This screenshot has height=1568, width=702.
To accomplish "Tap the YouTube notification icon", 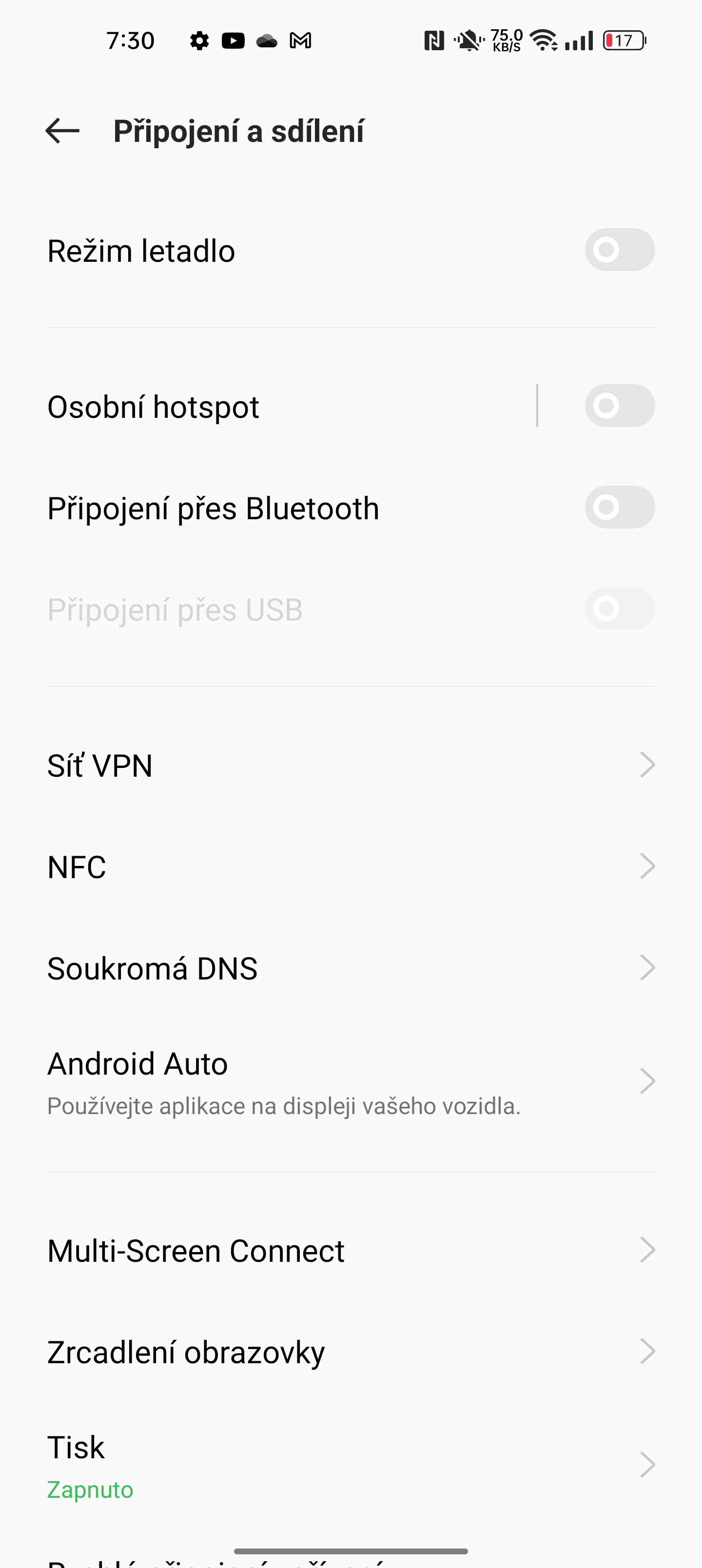I will (x=233, y=40).
